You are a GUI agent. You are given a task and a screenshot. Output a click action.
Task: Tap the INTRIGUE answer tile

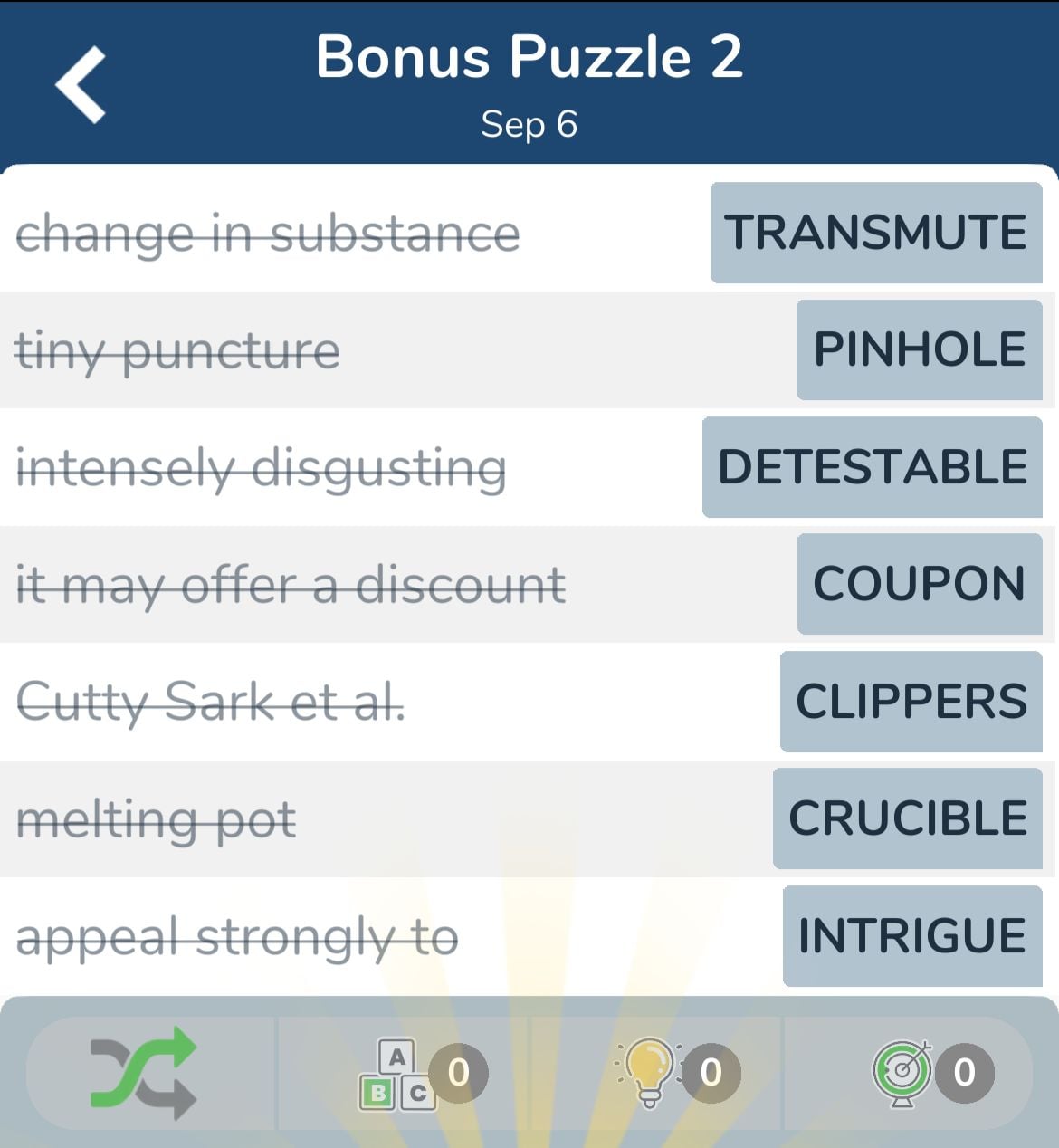click(911, 936)
